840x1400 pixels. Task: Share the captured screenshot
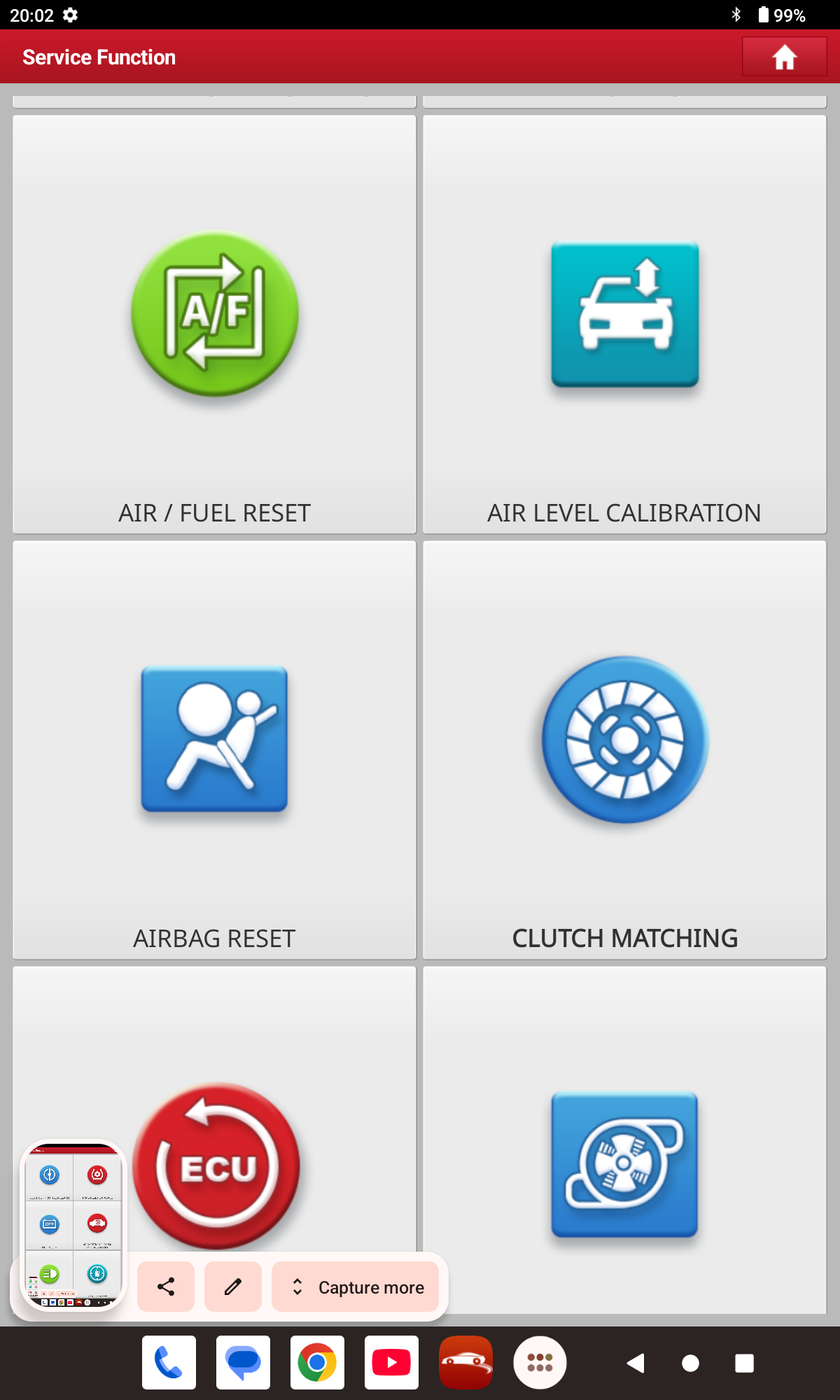click(166, 1287)
